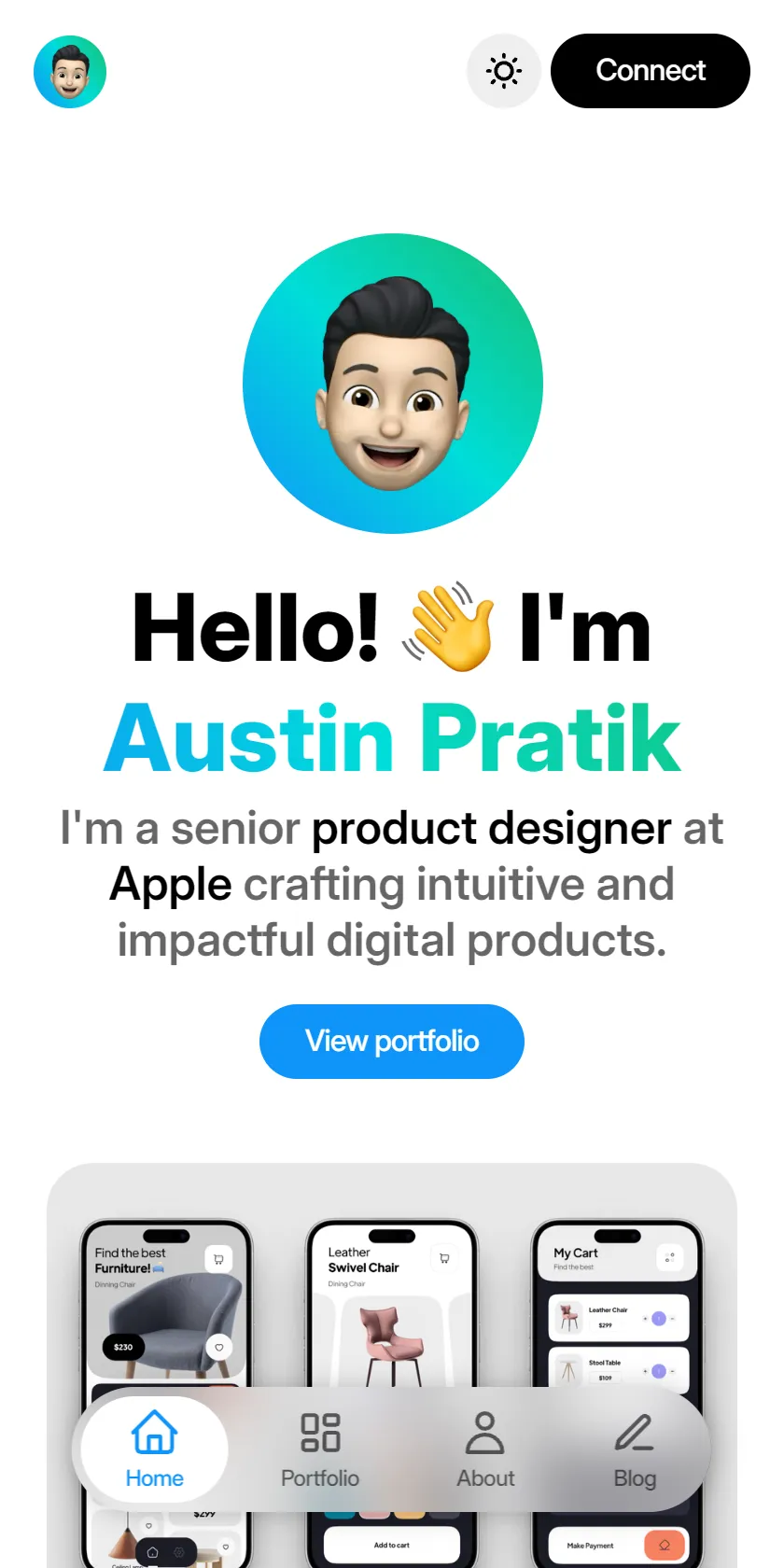Open the About tab

pyautogui.click(x=485, y=1449)
